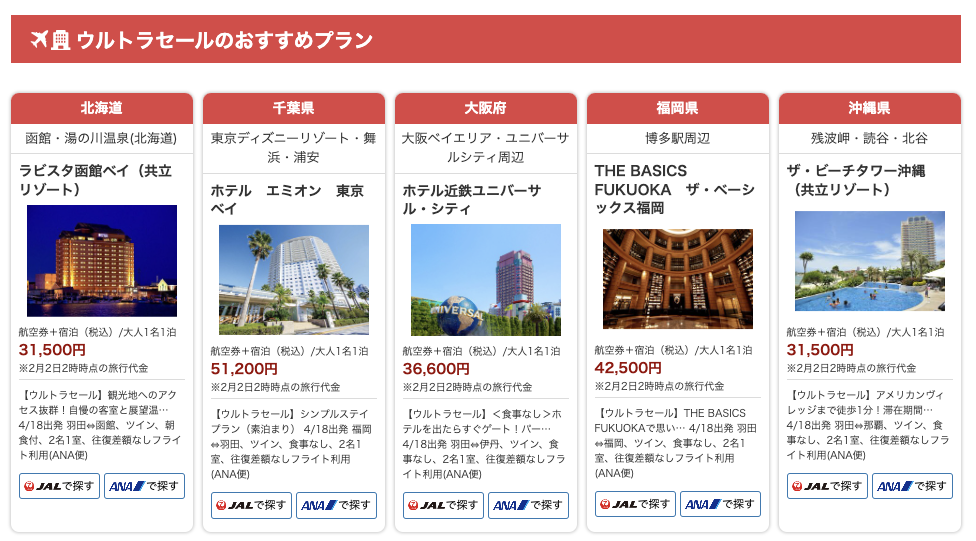
Task: Search ANA flights for ホテル エミオン 東京ベイ
Action: [336, 505]
